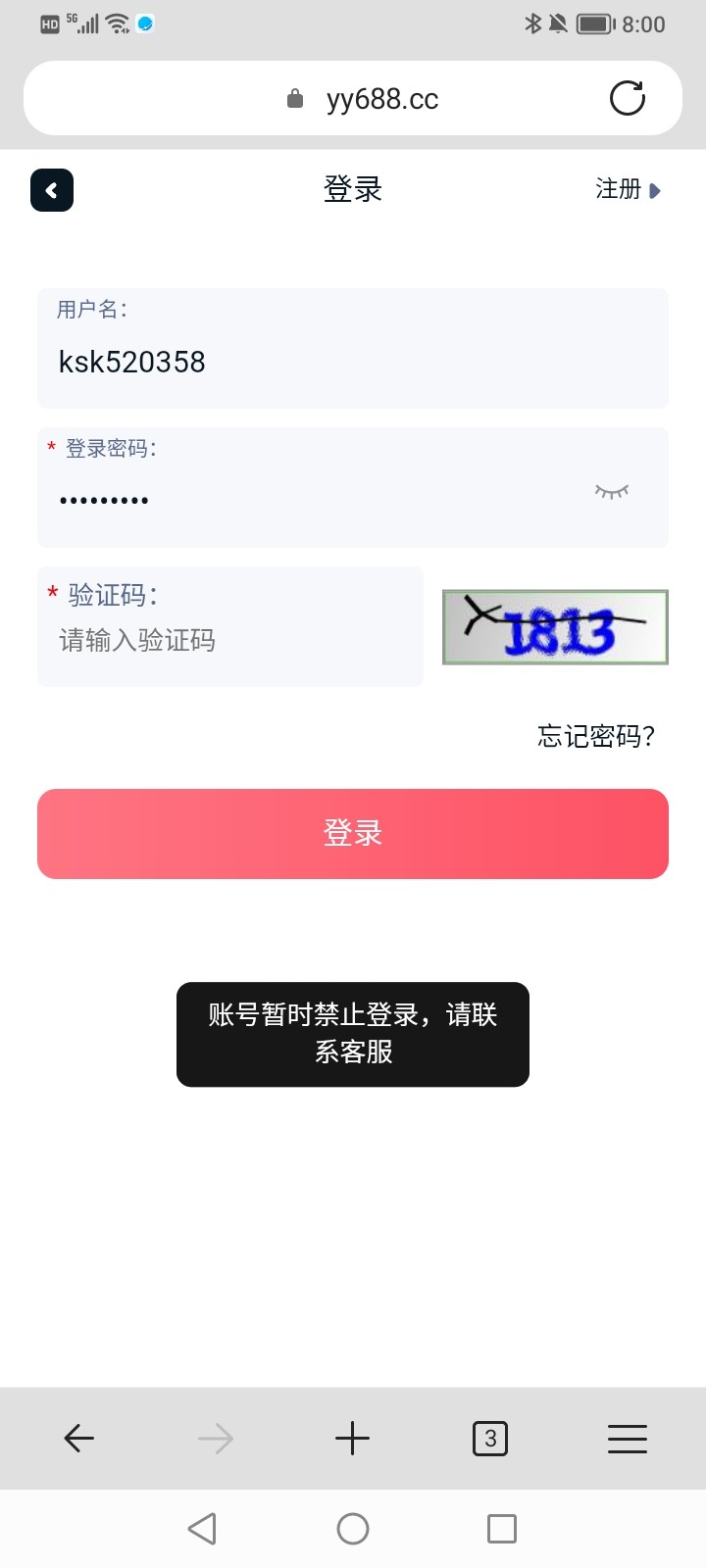Screen dimensions: 706x1568
Task: Open the 忘记密码 link
Action: 595,736
